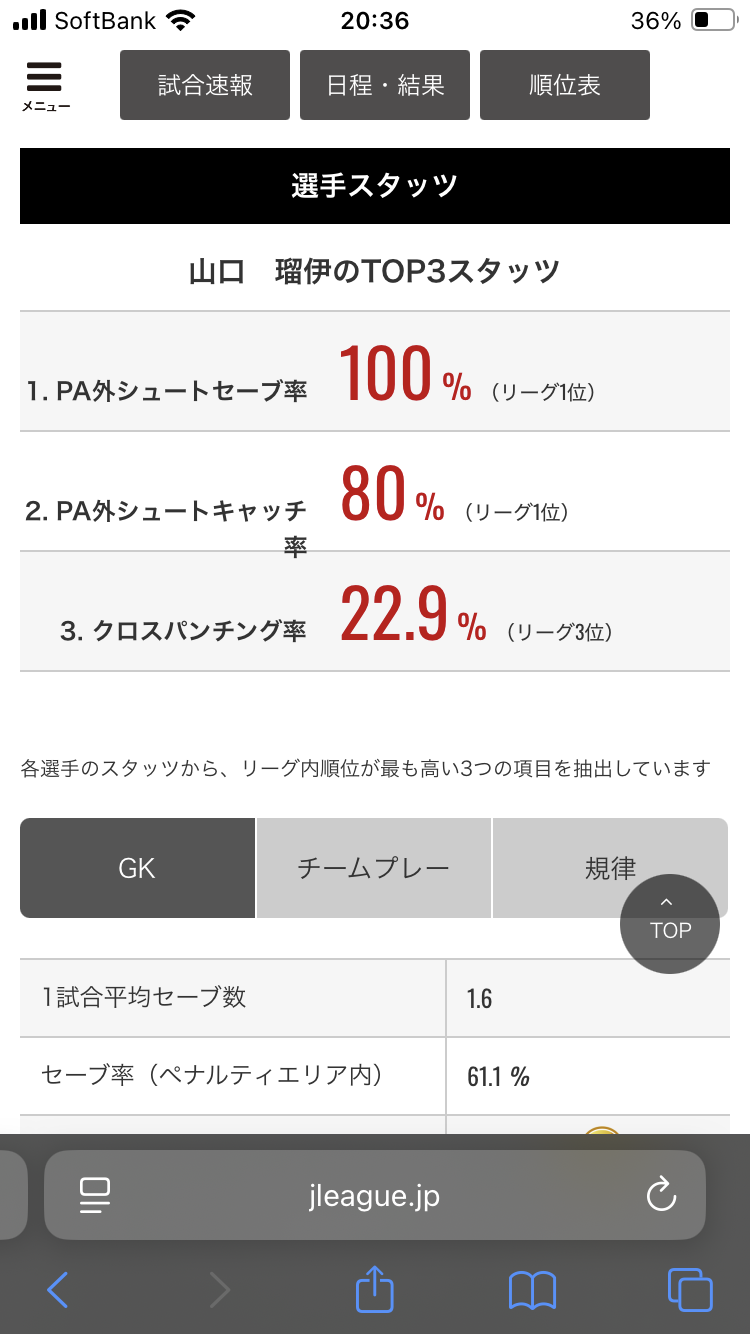This screenshot has width=750, height=1334.
Task: Tap the jleague.jp address bar
Action: coord(375,1195)
